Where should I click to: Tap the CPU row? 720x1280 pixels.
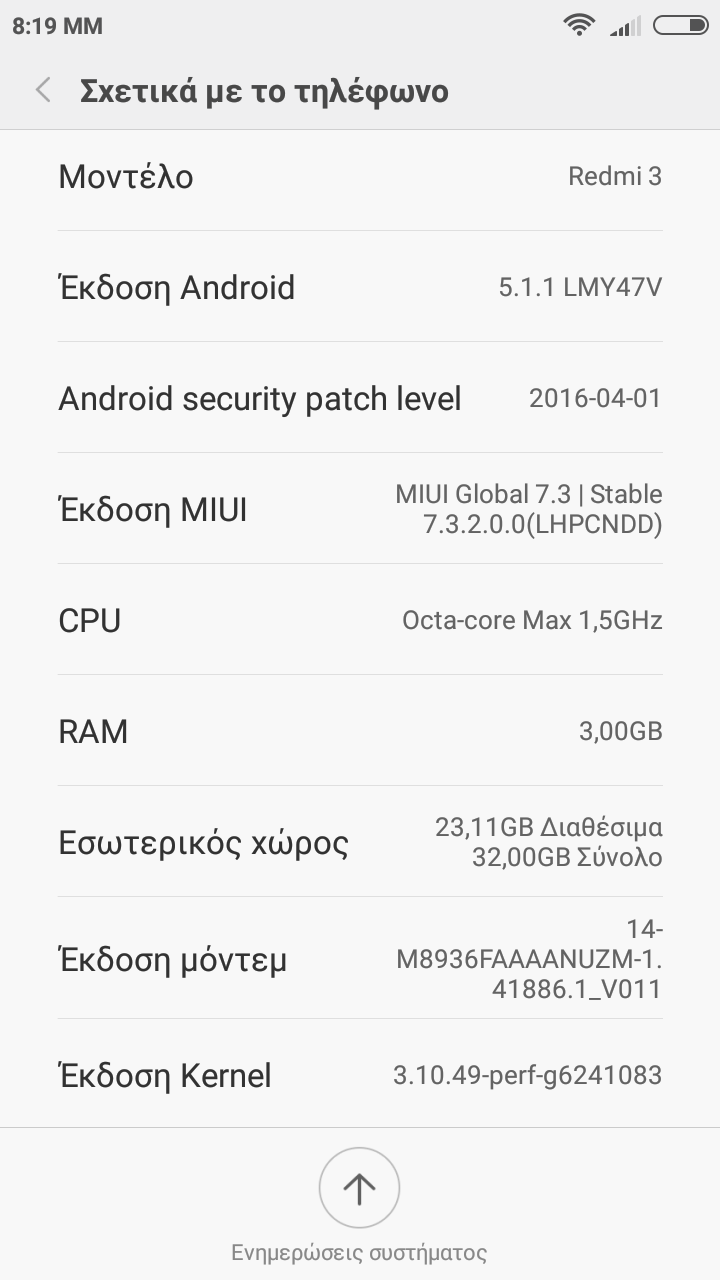tap(360, 620)
